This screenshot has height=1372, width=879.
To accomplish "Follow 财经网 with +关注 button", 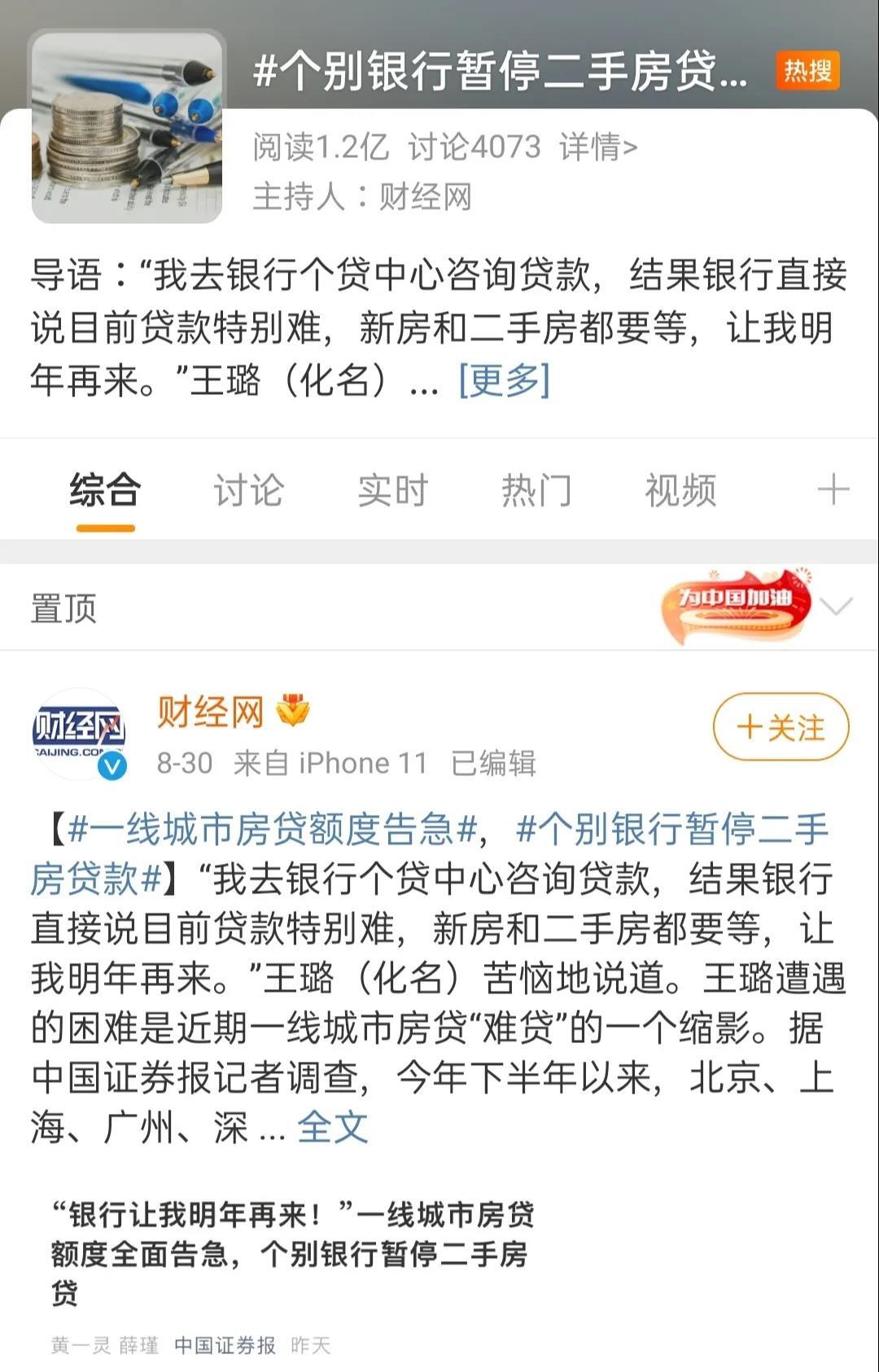I will pos(781,727).
